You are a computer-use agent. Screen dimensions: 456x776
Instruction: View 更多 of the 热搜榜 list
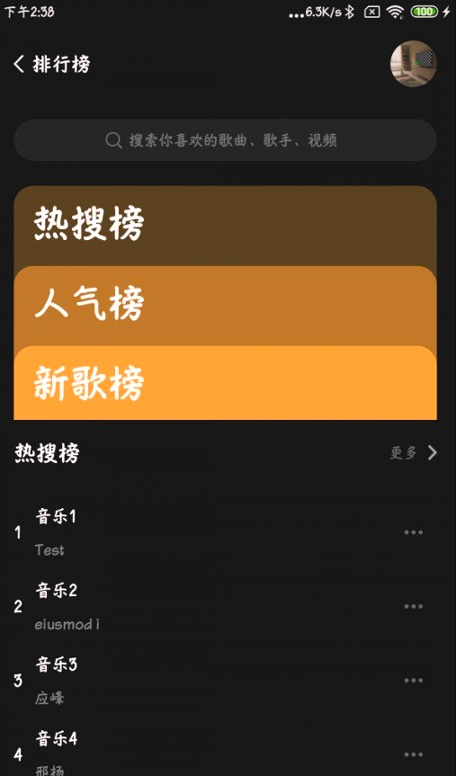click(x=413, y=453)
